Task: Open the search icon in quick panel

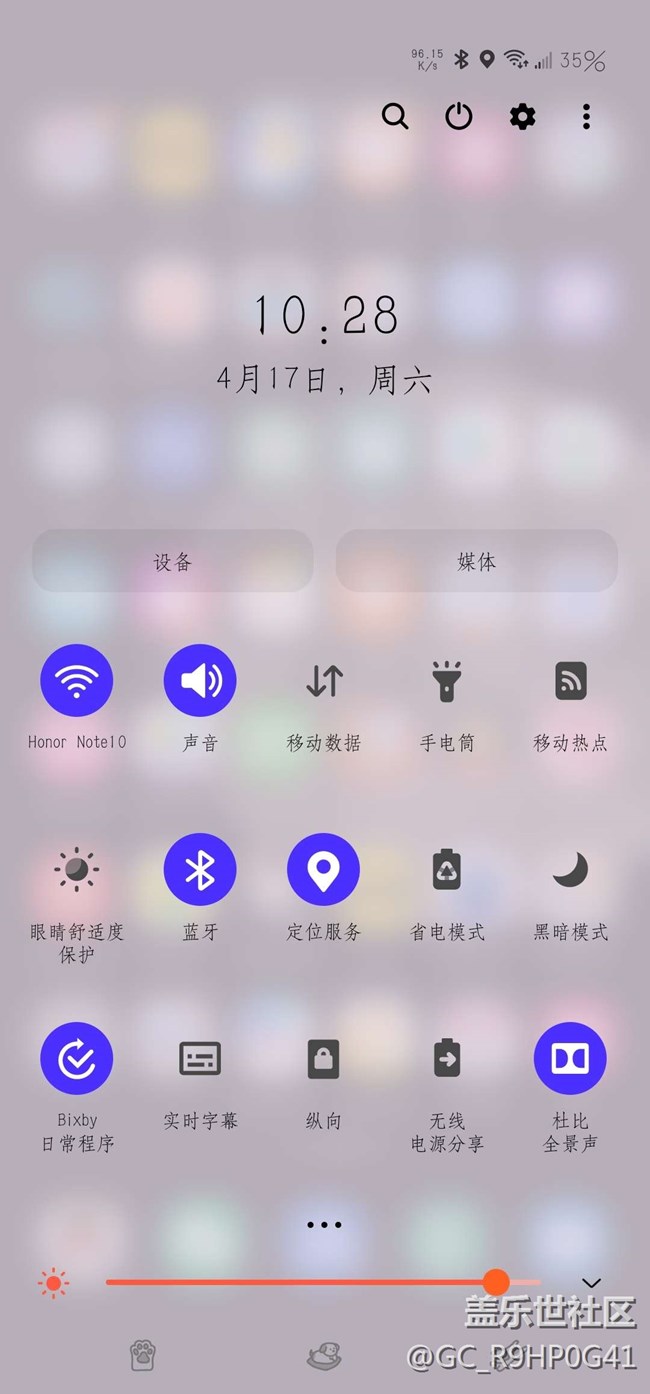Action: [395, 117]
